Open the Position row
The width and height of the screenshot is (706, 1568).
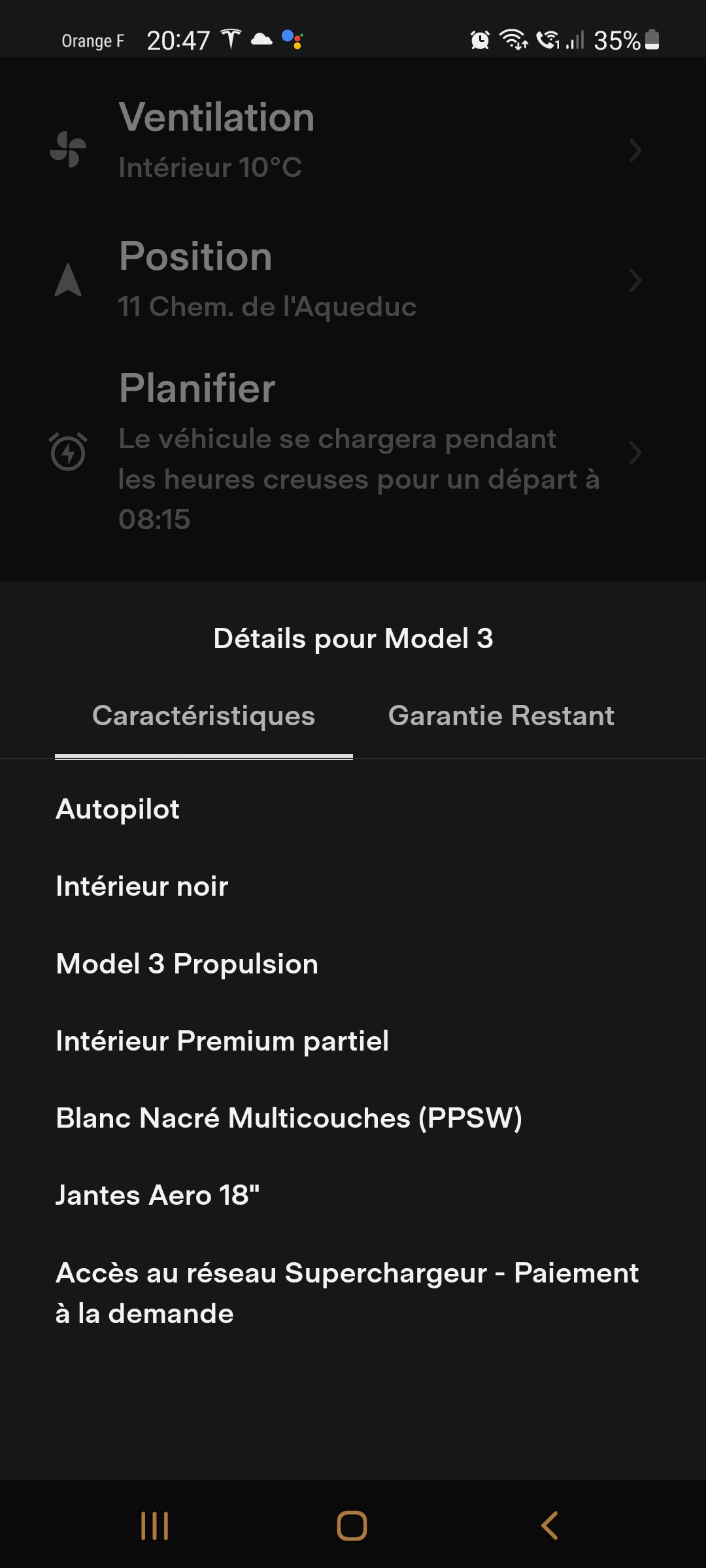pyautogui.click(x=346, y=280)
